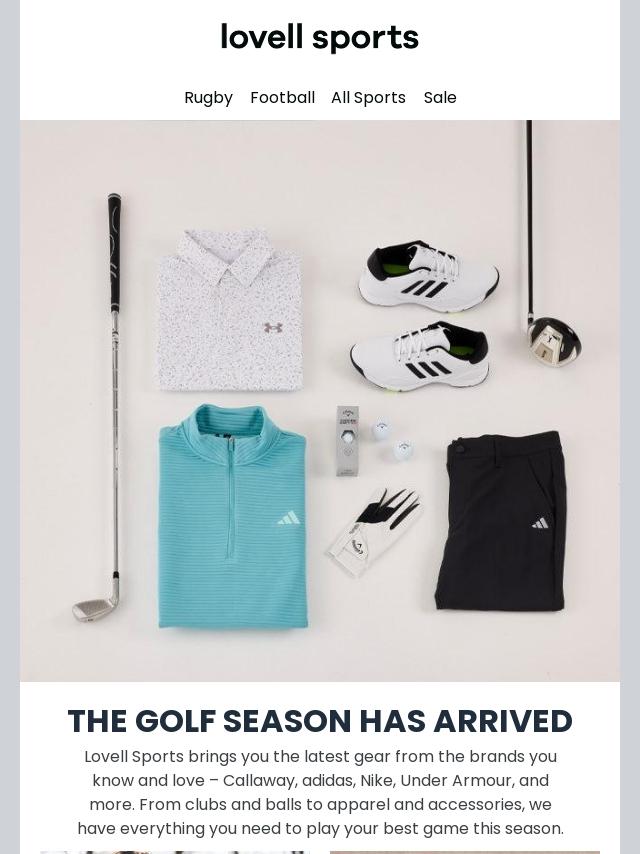Tap the golf gear hero banner
This screenshot has width=640, height=854.
[x=320, y=400]
